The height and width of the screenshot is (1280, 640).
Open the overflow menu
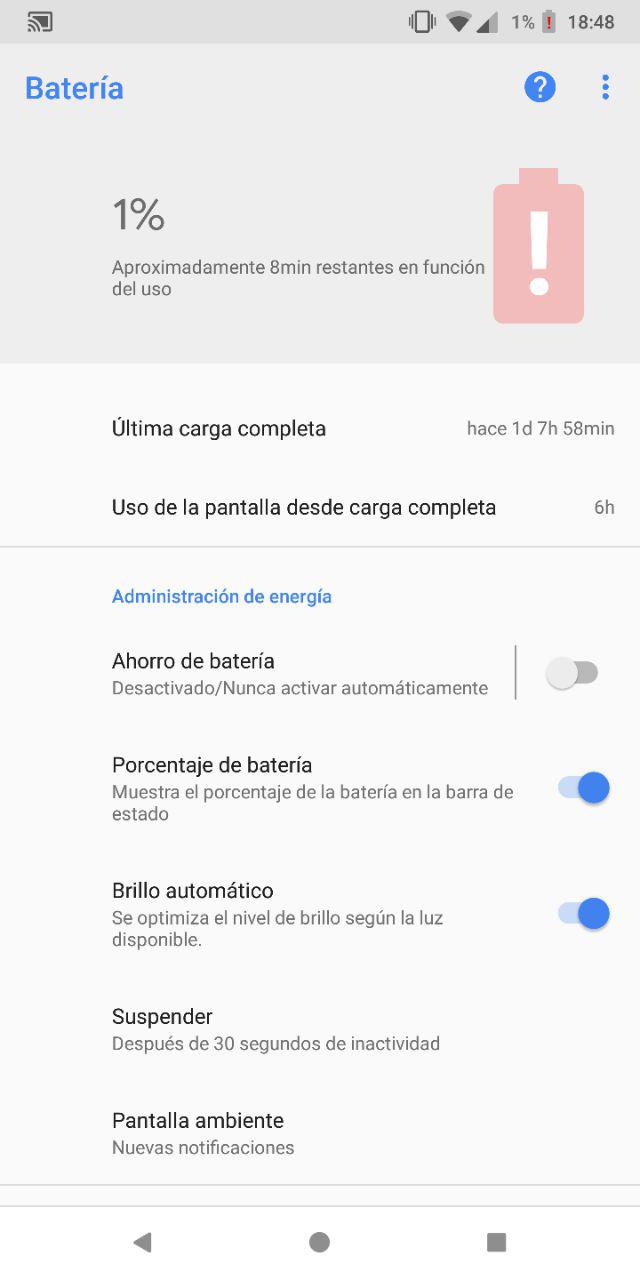pos(605,87)
